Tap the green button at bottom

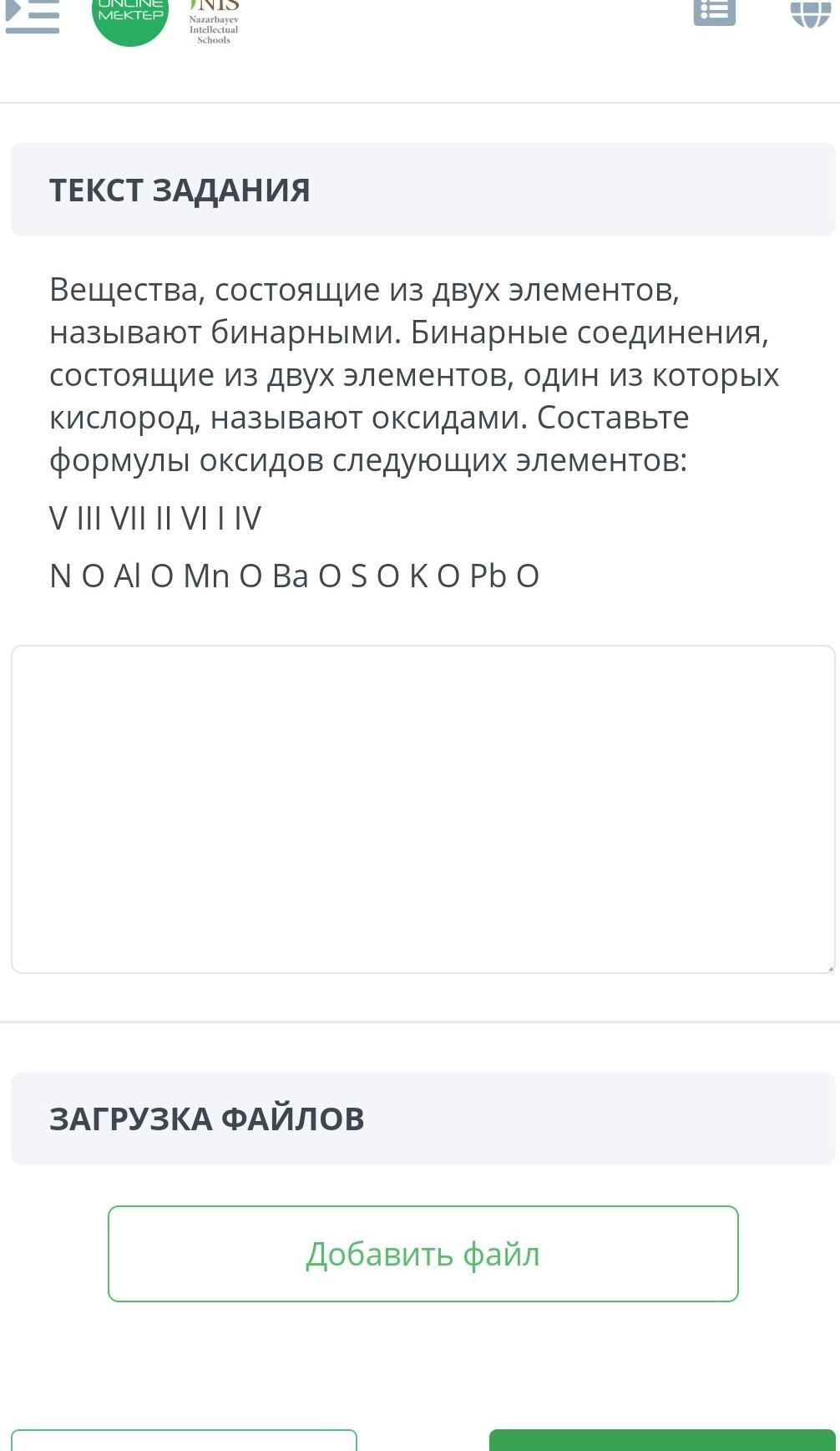click(x=662, y=1440)
